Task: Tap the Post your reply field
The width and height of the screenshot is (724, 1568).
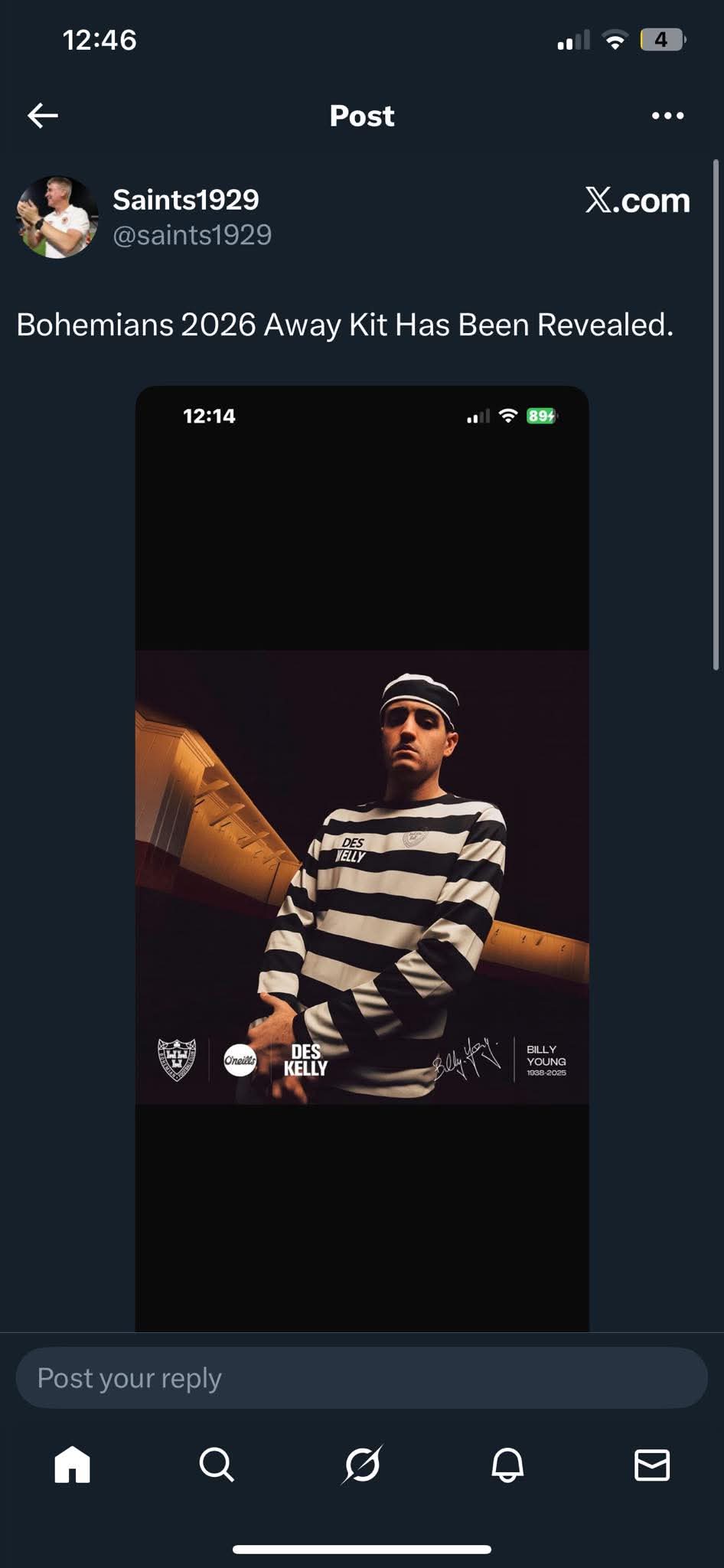Action: [x=361, y=1378]
